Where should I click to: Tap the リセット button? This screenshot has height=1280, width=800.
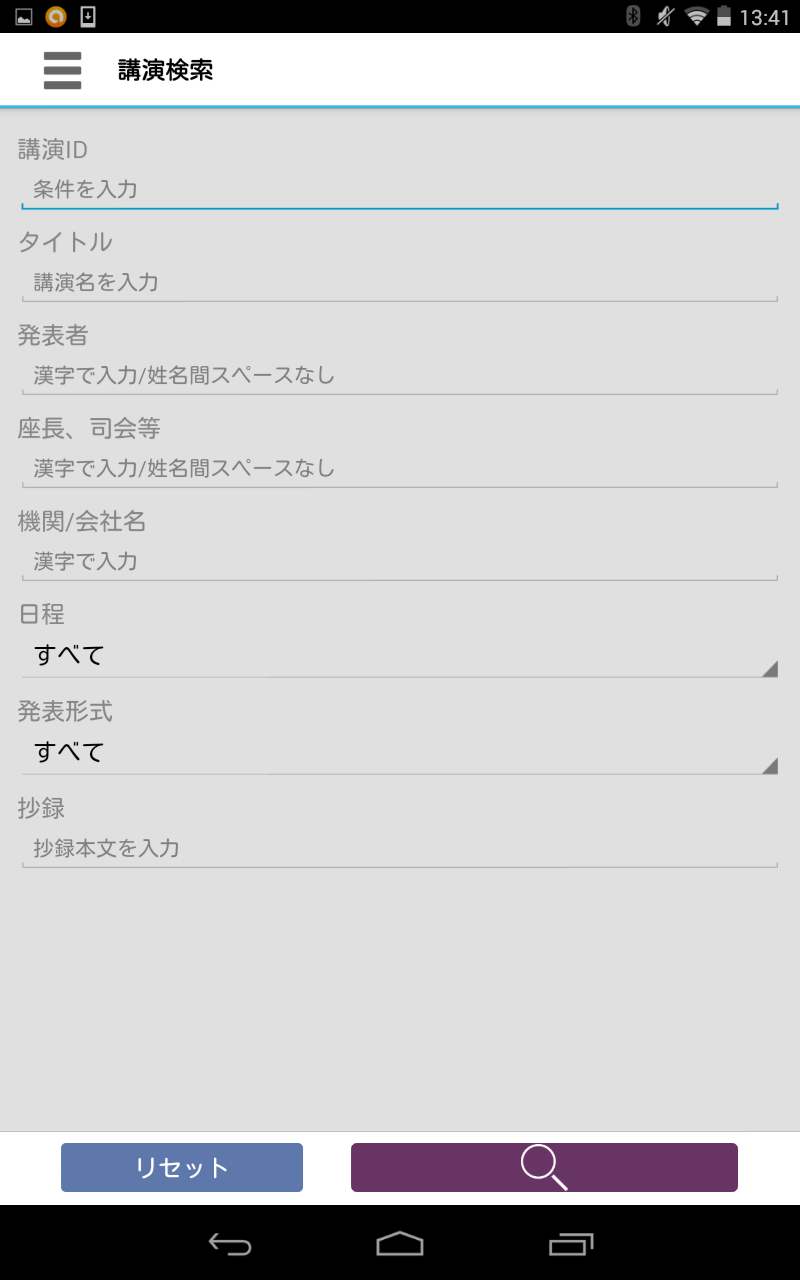point(182,1168)
